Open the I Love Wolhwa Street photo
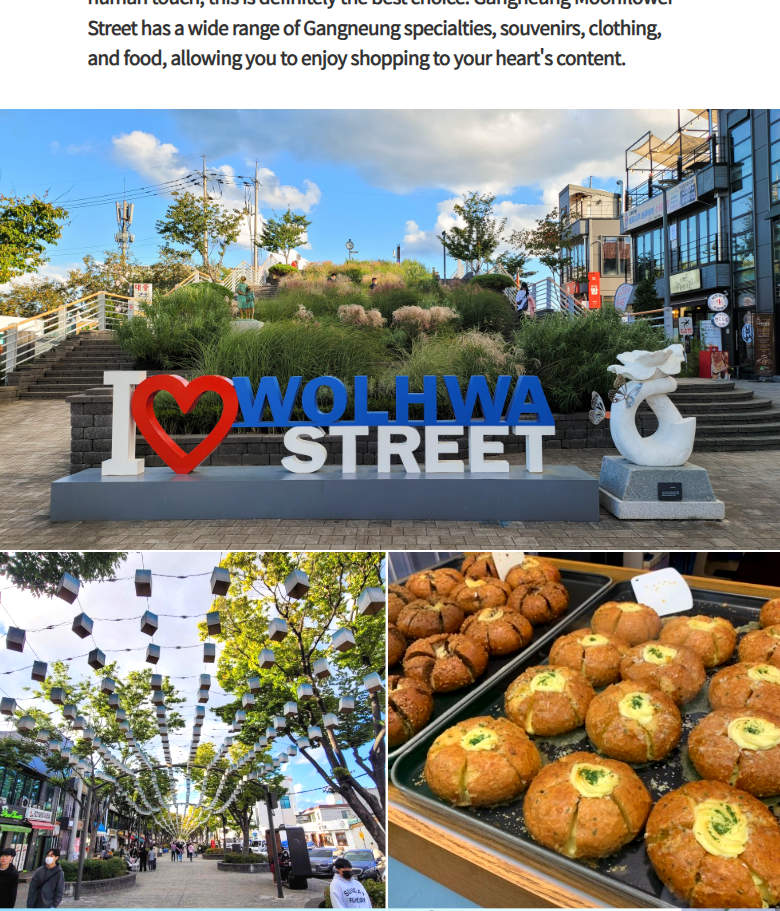The width and height of the screenshot is (780, 911). click(390, 328)
